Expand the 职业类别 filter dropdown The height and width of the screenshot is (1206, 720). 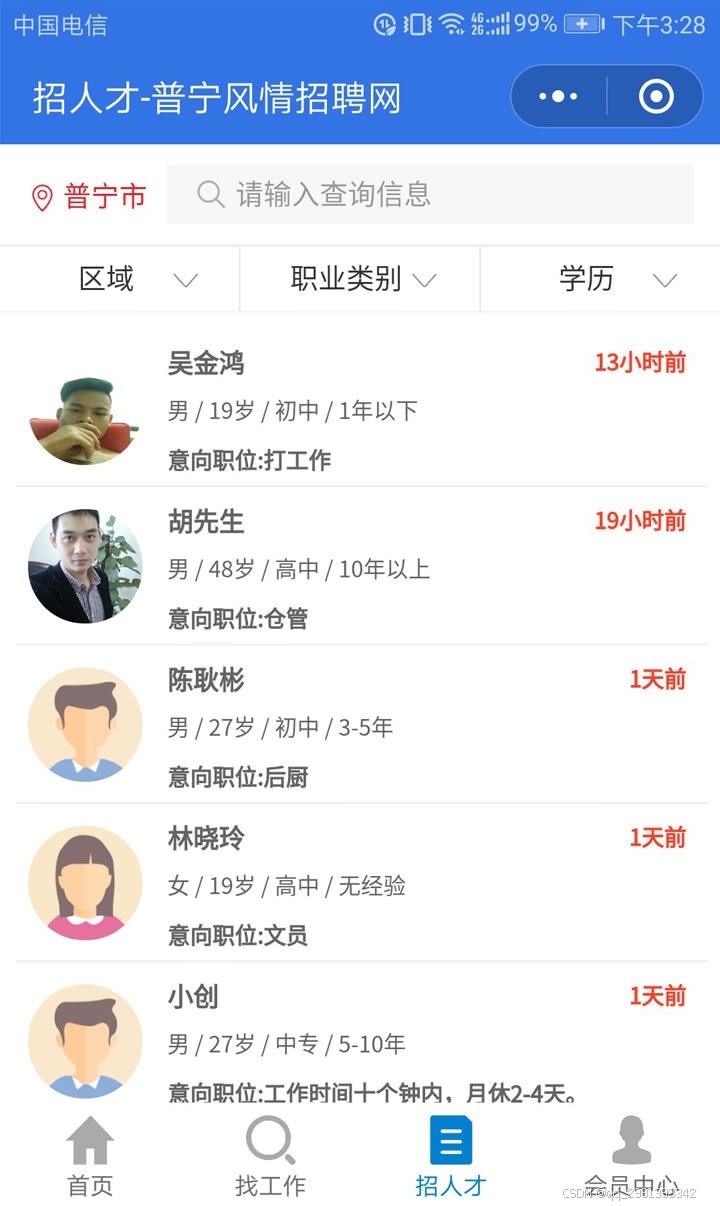[x=360, y=279]
